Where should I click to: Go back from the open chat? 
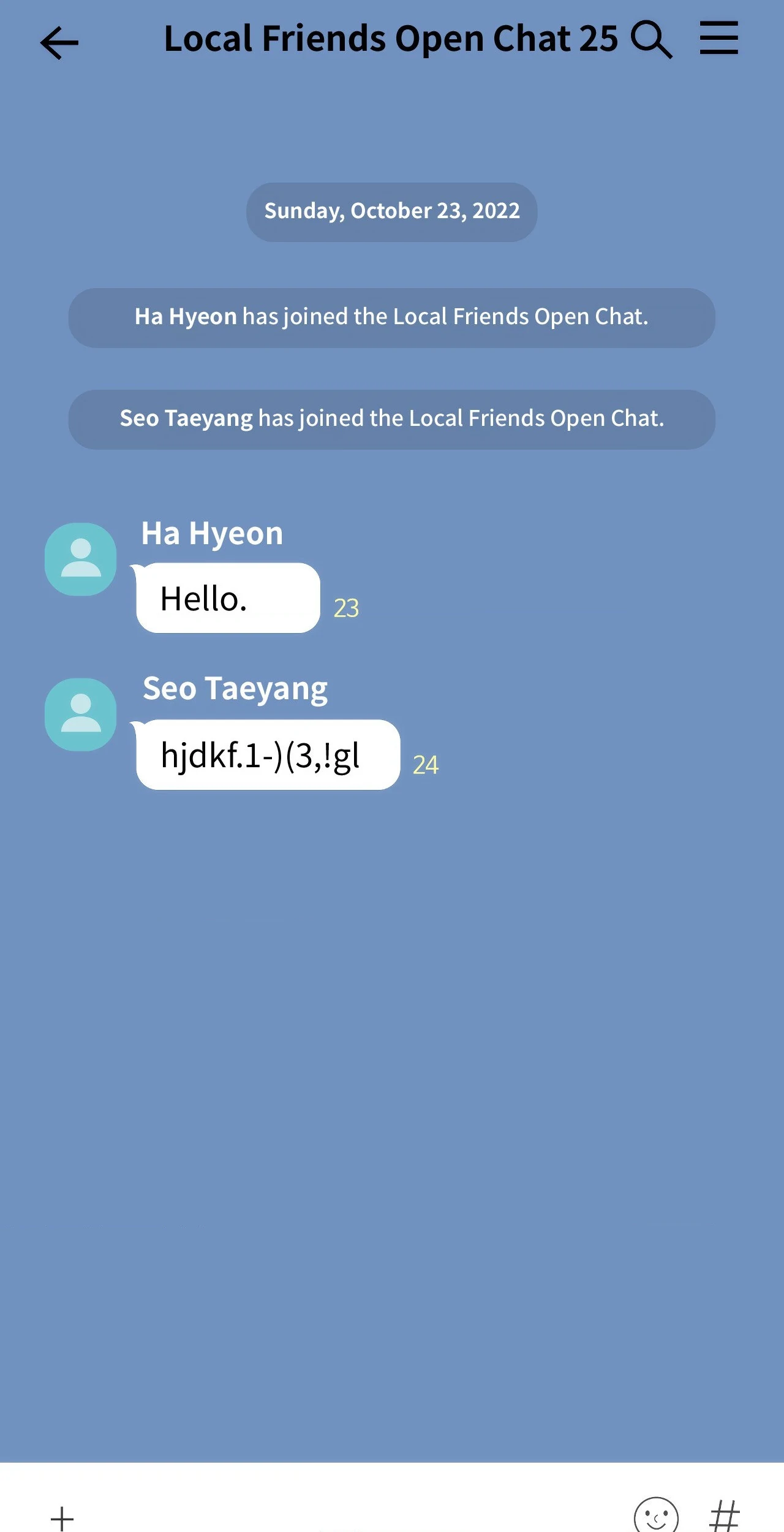pyautogui.click(x=59, y=43)
